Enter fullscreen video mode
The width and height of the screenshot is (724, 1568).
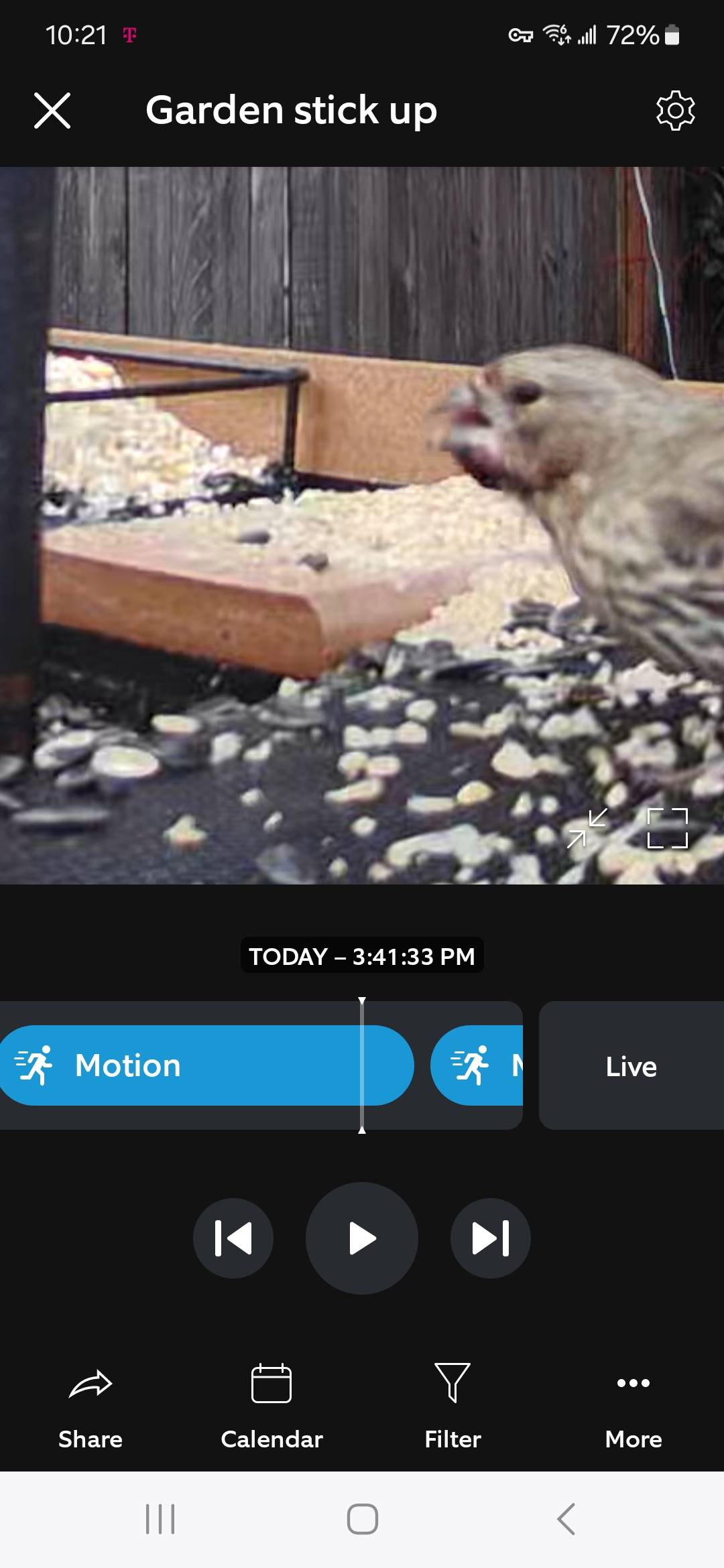[668, 828]
